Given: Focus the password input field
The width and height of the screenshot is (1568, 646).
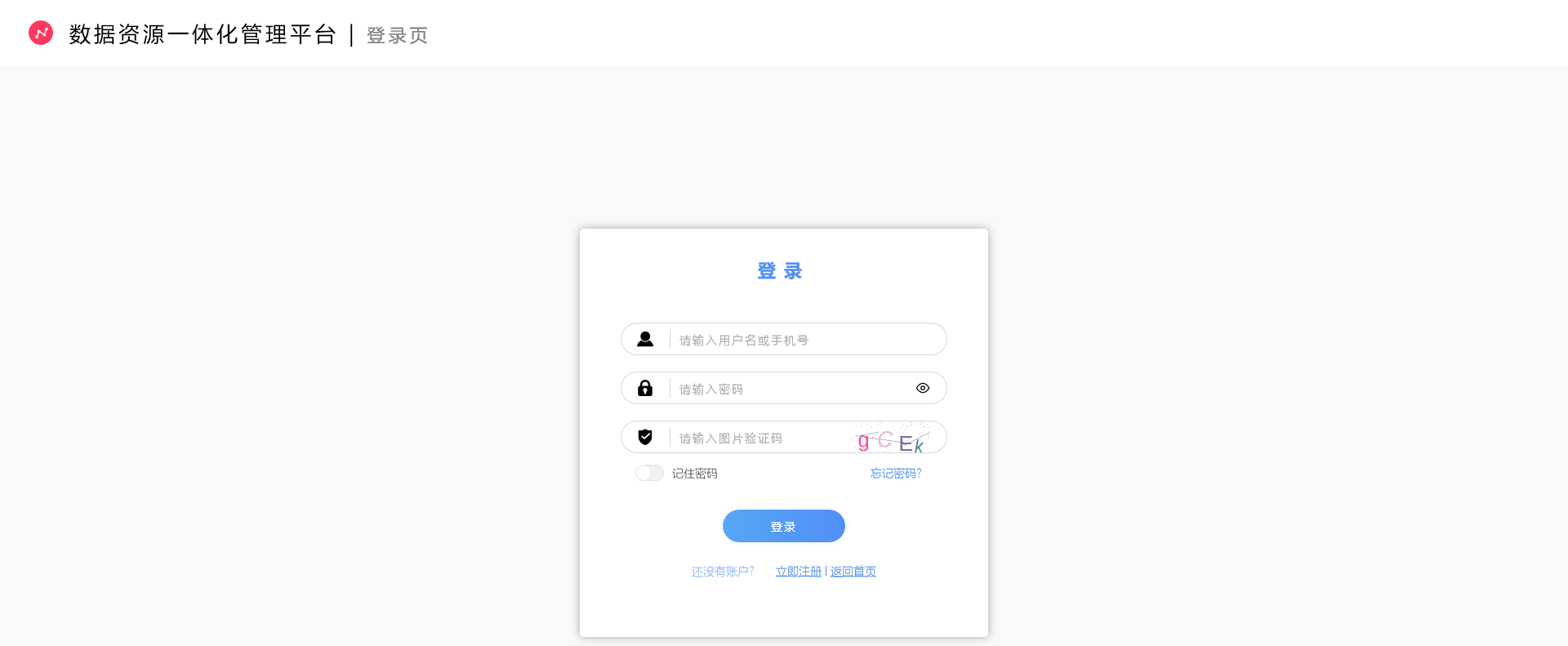Looking at the screenshot, I should 788,389.
